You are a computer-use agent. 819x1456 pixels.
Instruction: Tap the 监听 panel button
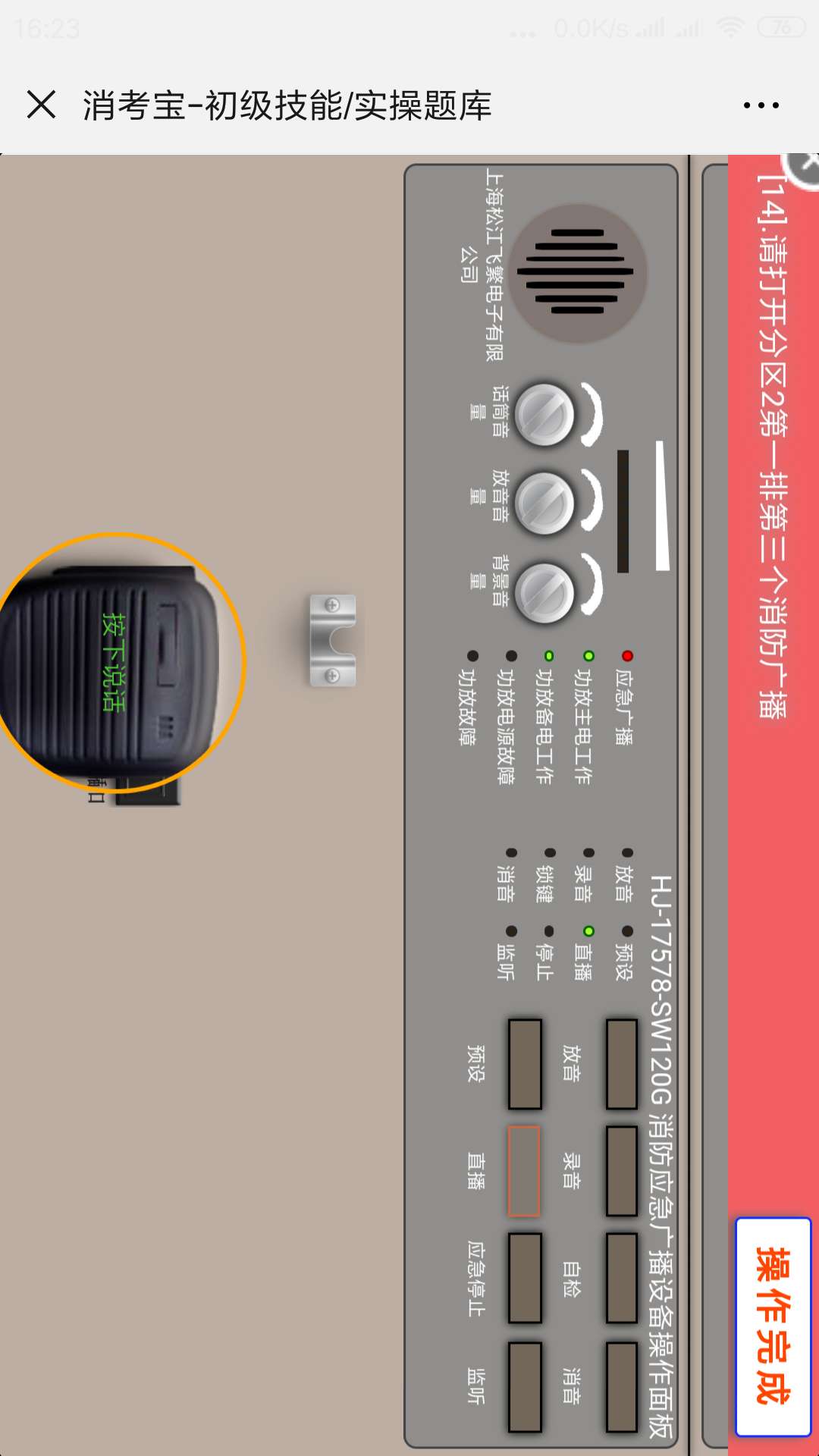pyautogui.click(x=525, y=1387)
